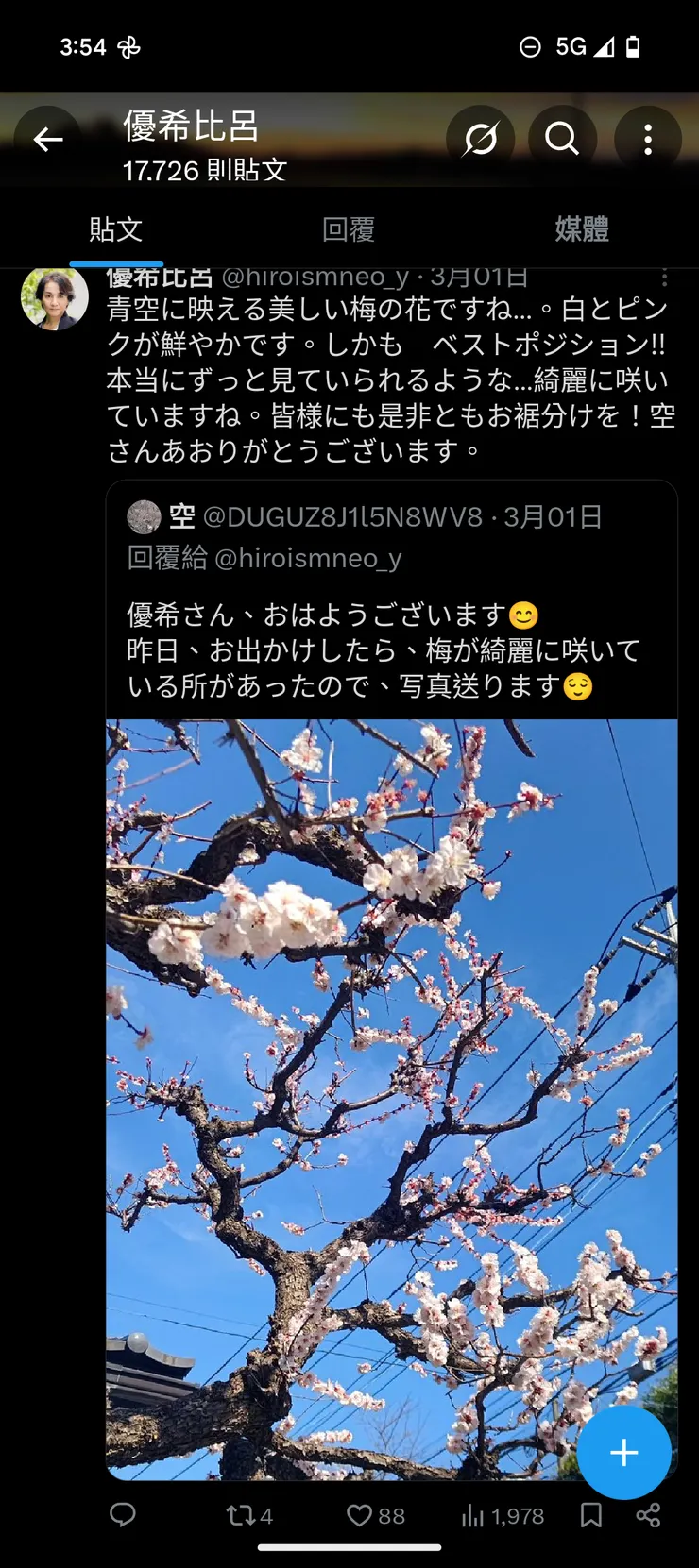The height and width of the screenshot is (1568, 699).
Task: Bookmark this post
Action: pos(591,1515)
